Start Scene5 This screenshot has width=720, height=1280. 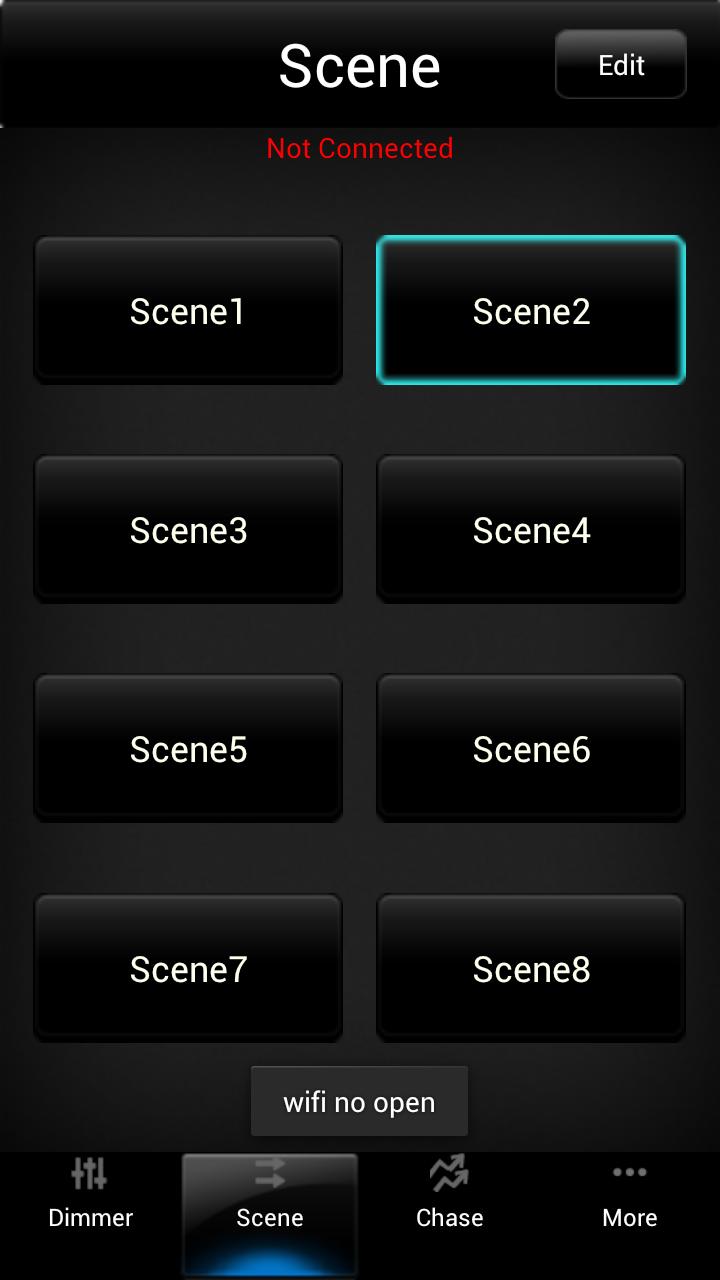[x=188, y=749]
